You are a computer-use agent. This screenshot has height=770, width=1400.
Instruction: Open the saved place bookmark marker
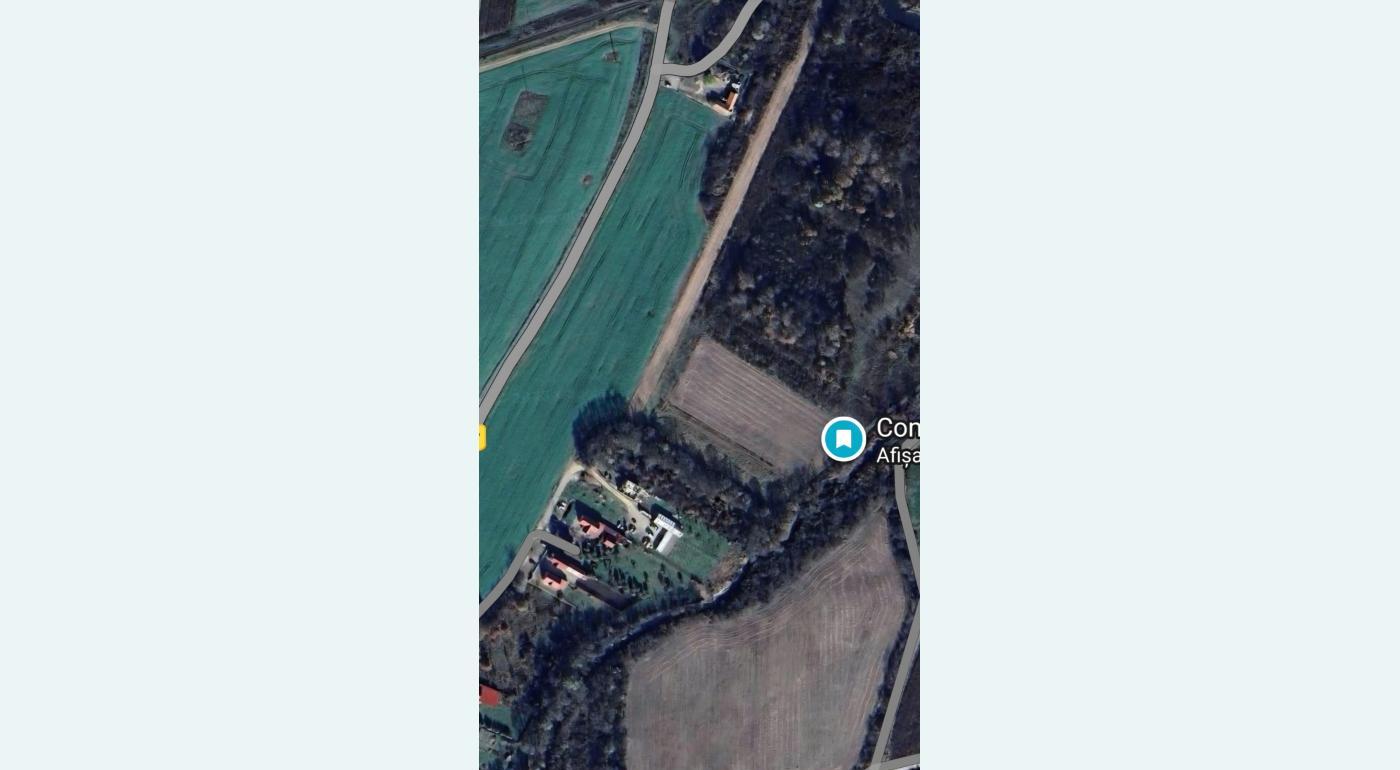843,439
